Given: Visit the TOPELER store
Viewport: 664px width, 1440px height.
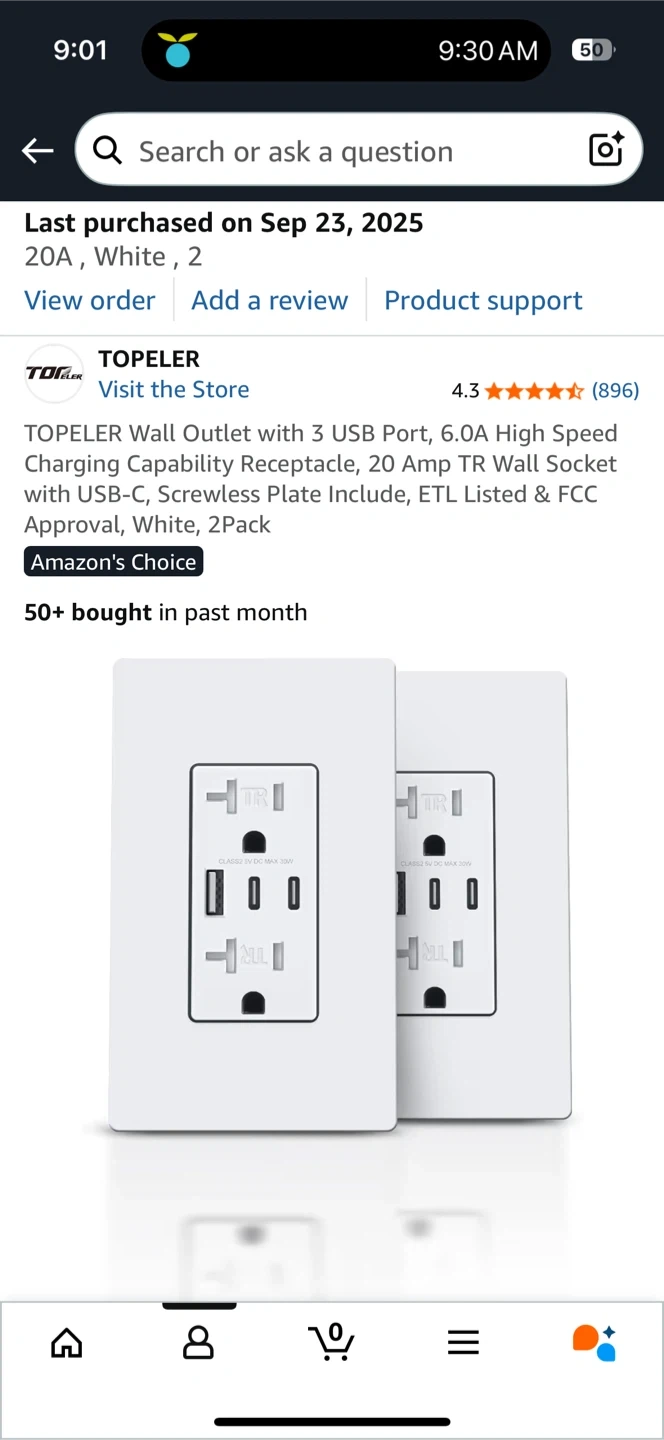Looking at the screenshot, I should (x=173, y=389).
